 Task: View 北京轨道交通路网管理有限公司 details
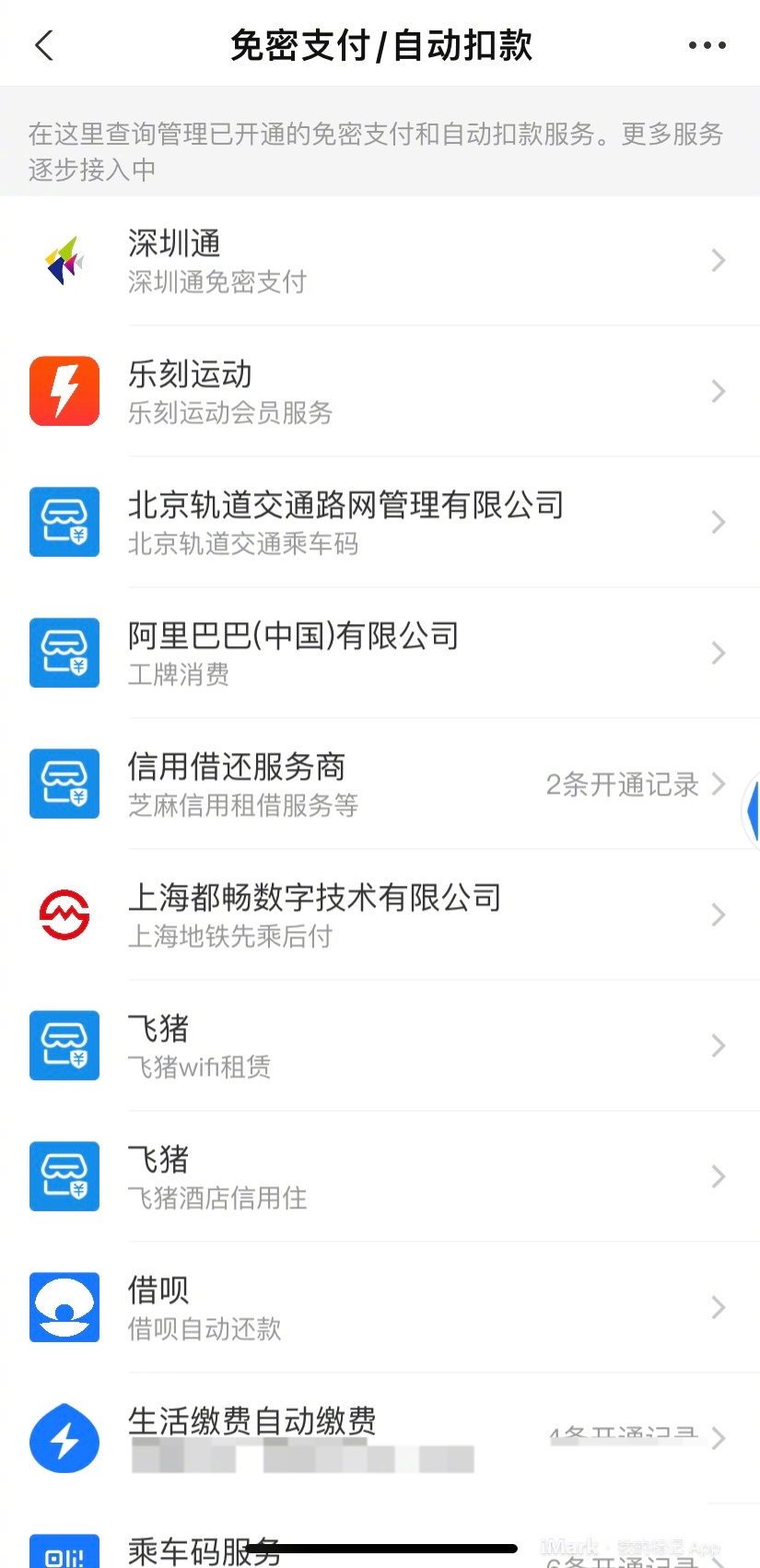[380, 523]
